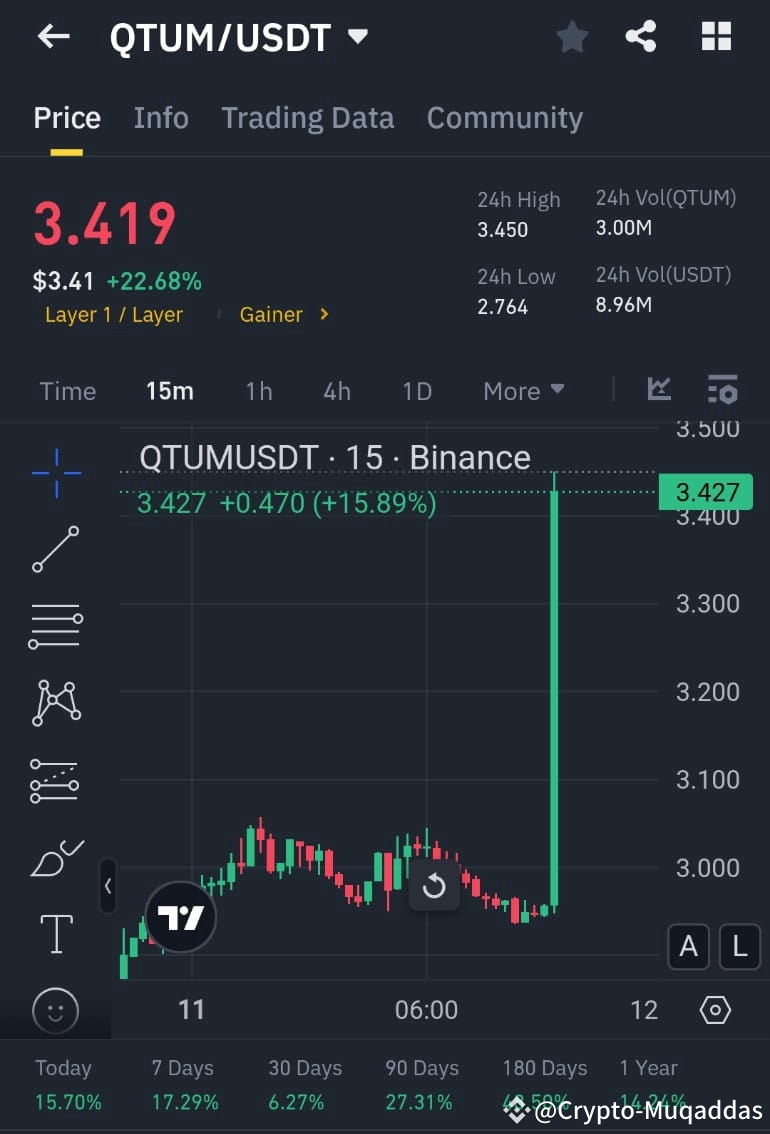Open the QTUM/USDT pair selector dropdown

click(357, 36)
